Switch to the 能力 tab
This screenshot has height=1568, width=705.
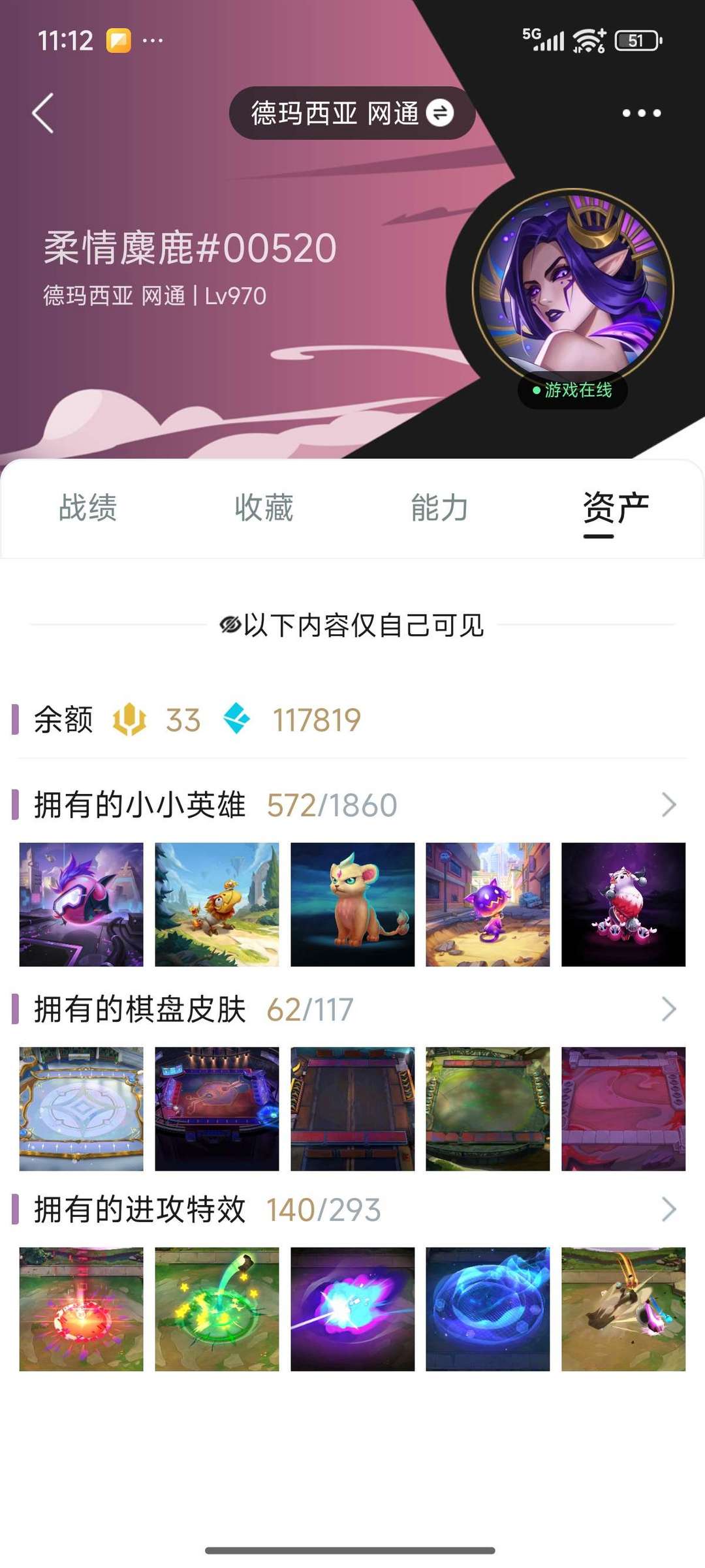tap(439, 508)
